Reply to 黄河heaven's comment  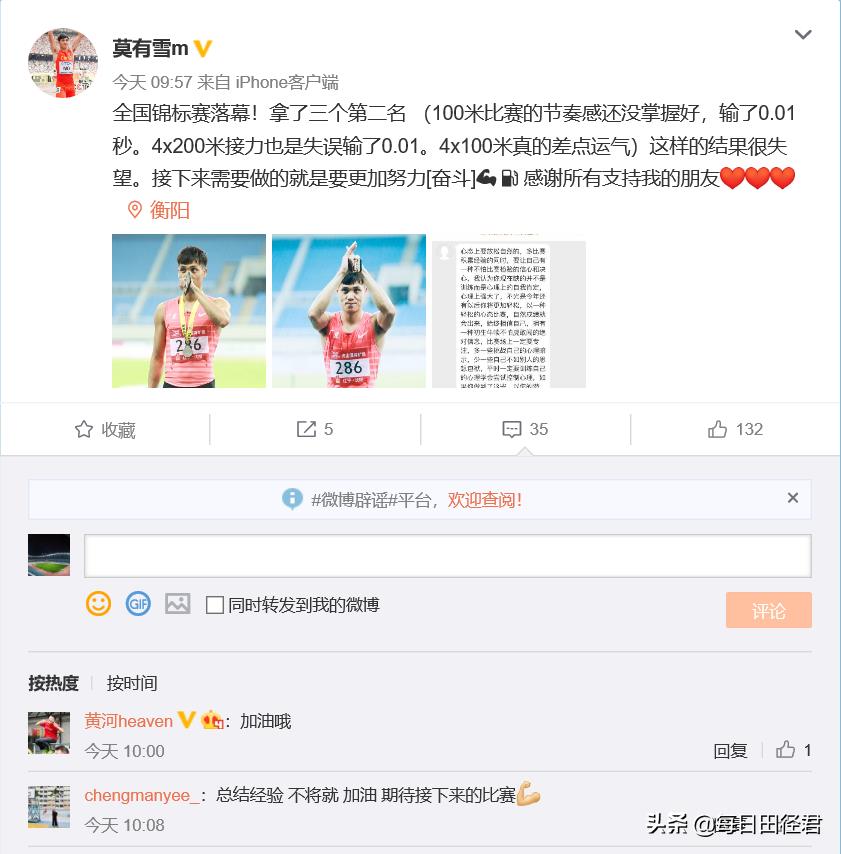(x=730, y=750)
